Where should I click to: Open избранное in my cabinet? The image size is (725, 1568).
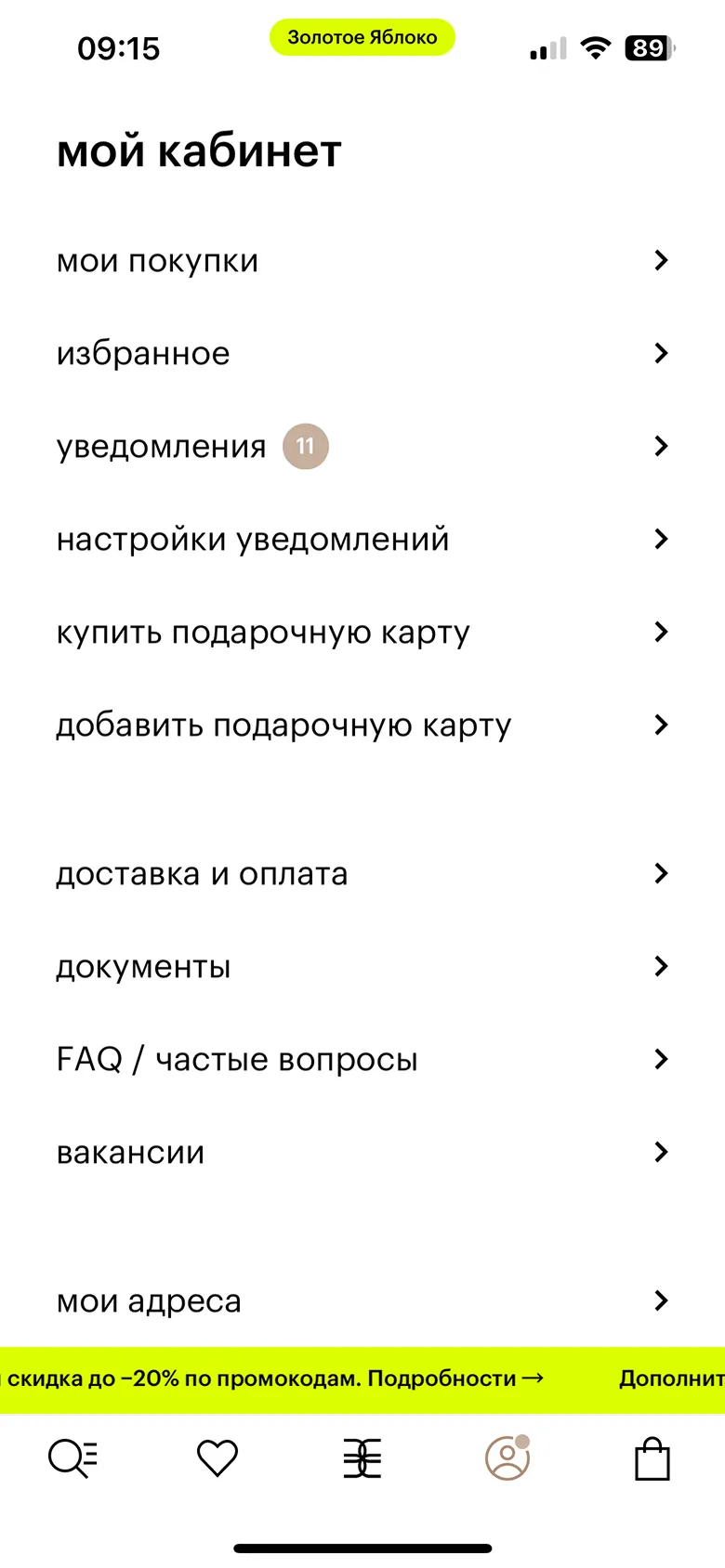[x=362, y=354]
